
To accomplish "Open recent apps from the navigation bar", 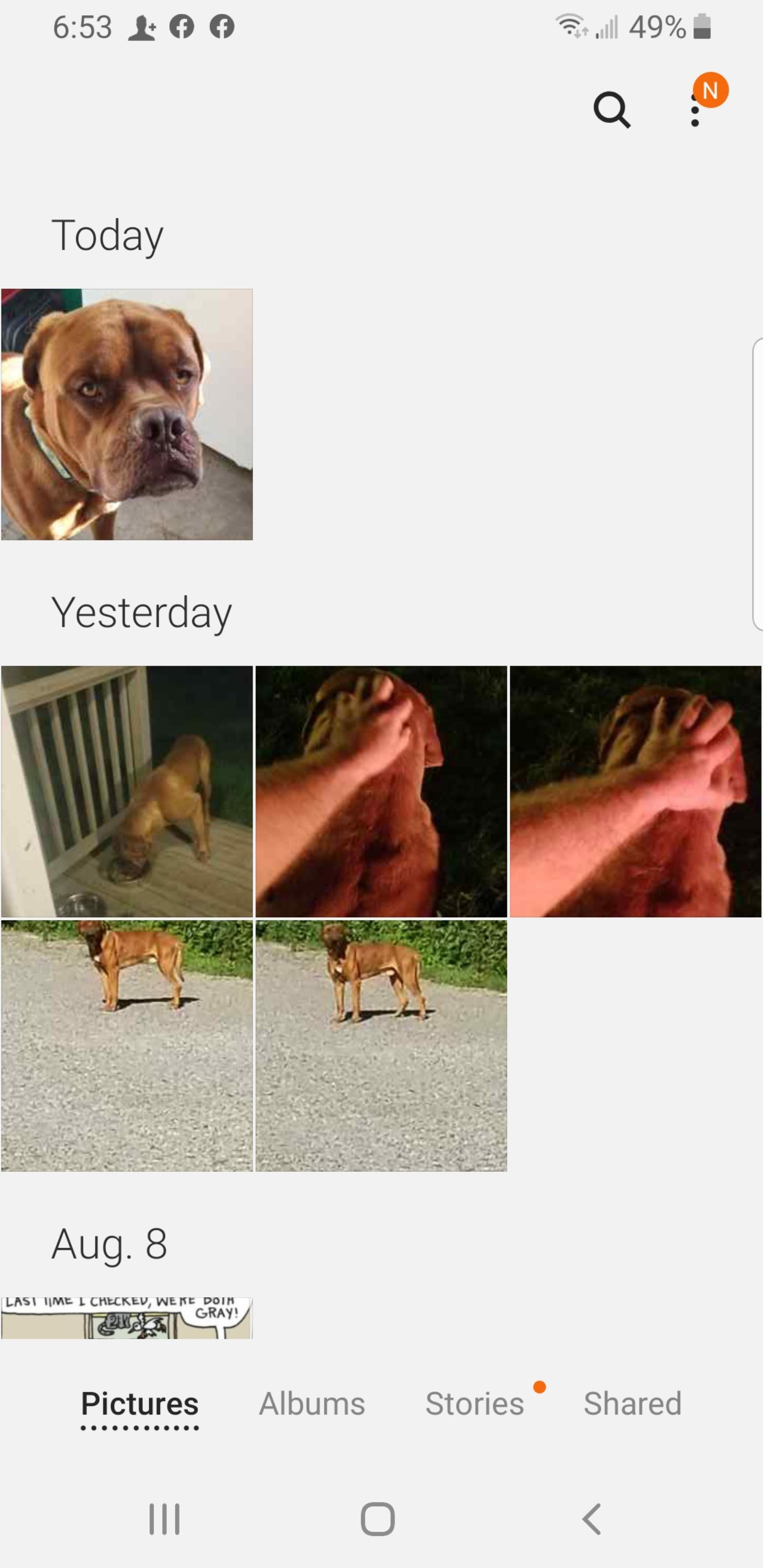I will 165,1519.
